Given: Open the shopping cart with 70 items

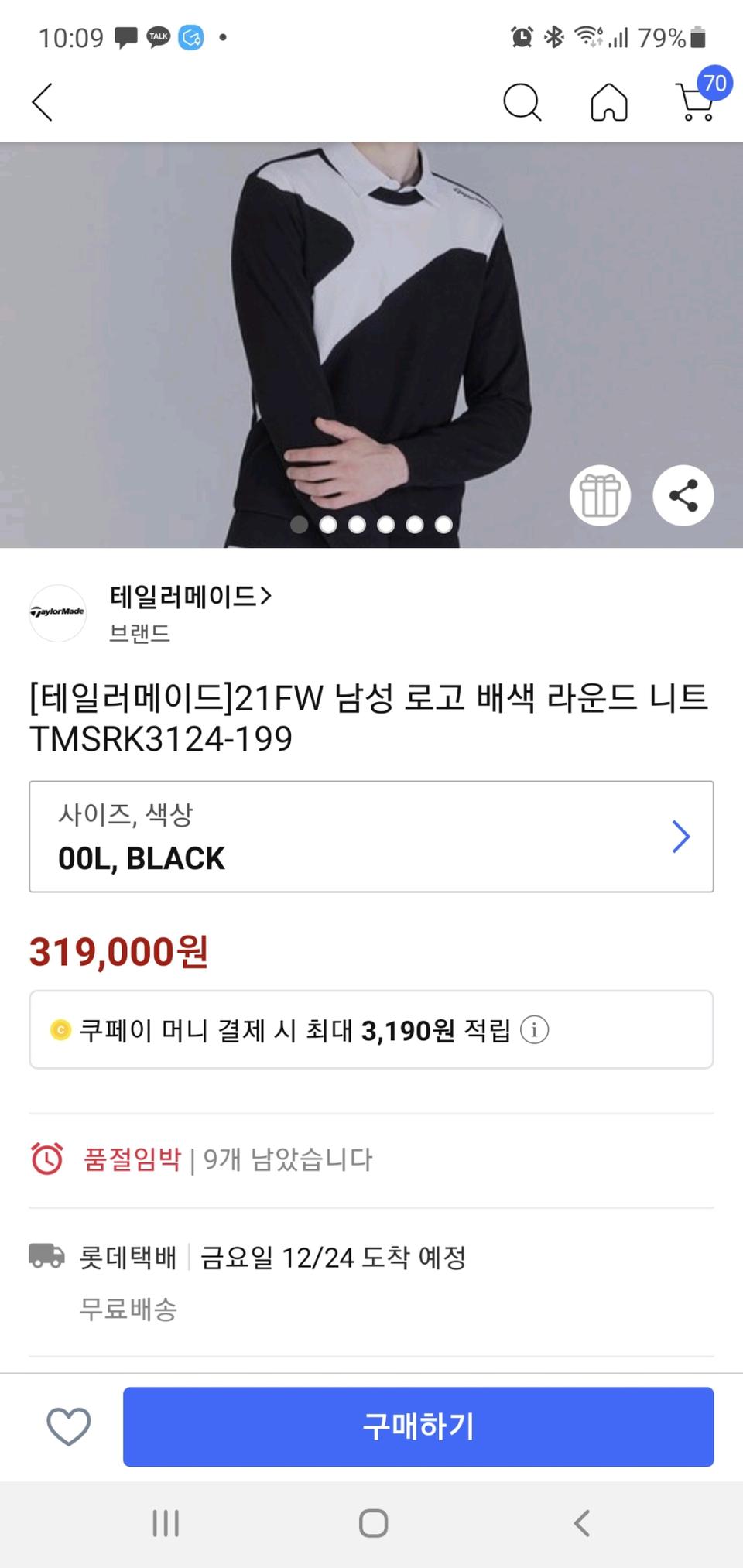Looking at the screenshot, I should pyautogui.click(x=693, y=104).
